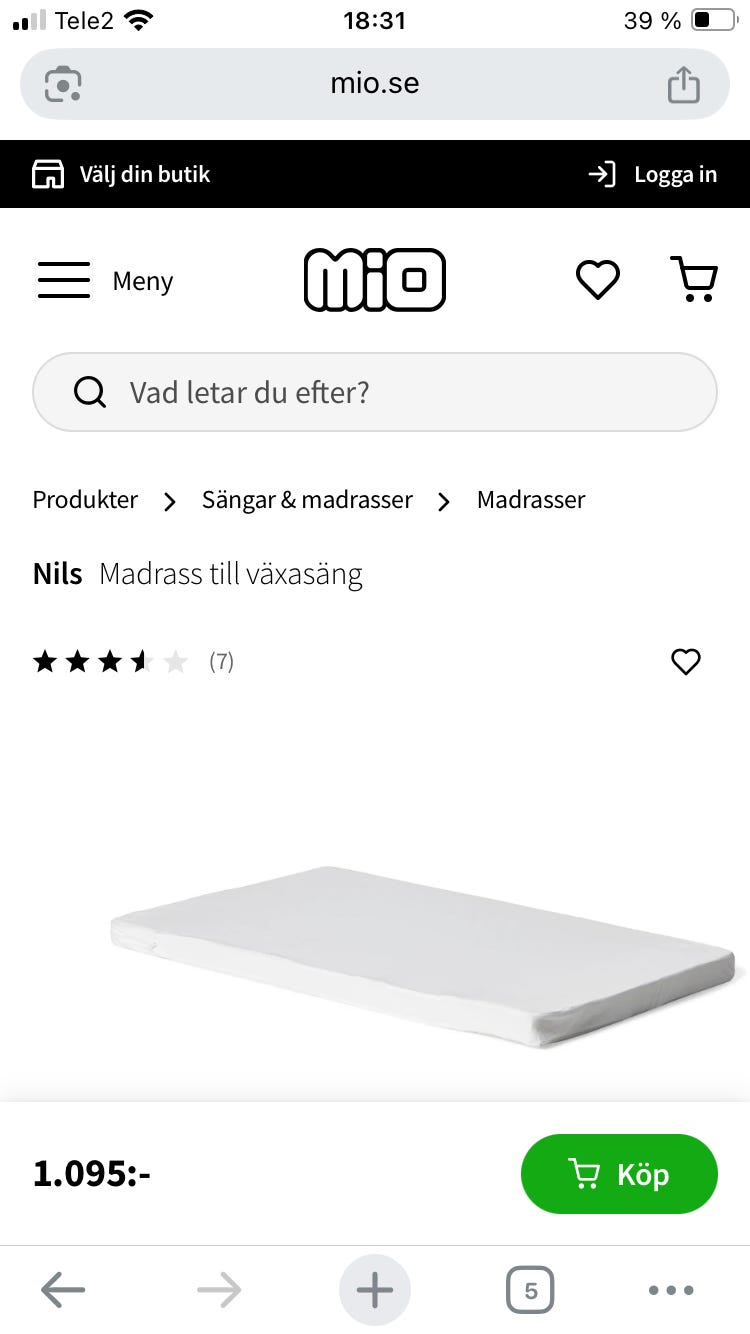
Task: Tap the Vad letar du efter search field
Action: tap(374, 392)
